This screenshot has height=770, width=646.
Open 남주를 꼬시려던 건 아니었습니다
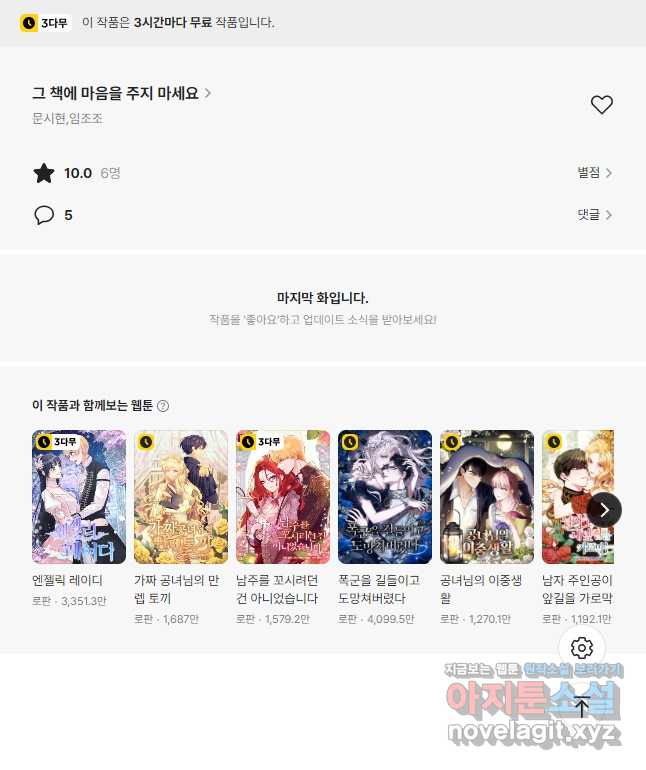click(283, 497)
